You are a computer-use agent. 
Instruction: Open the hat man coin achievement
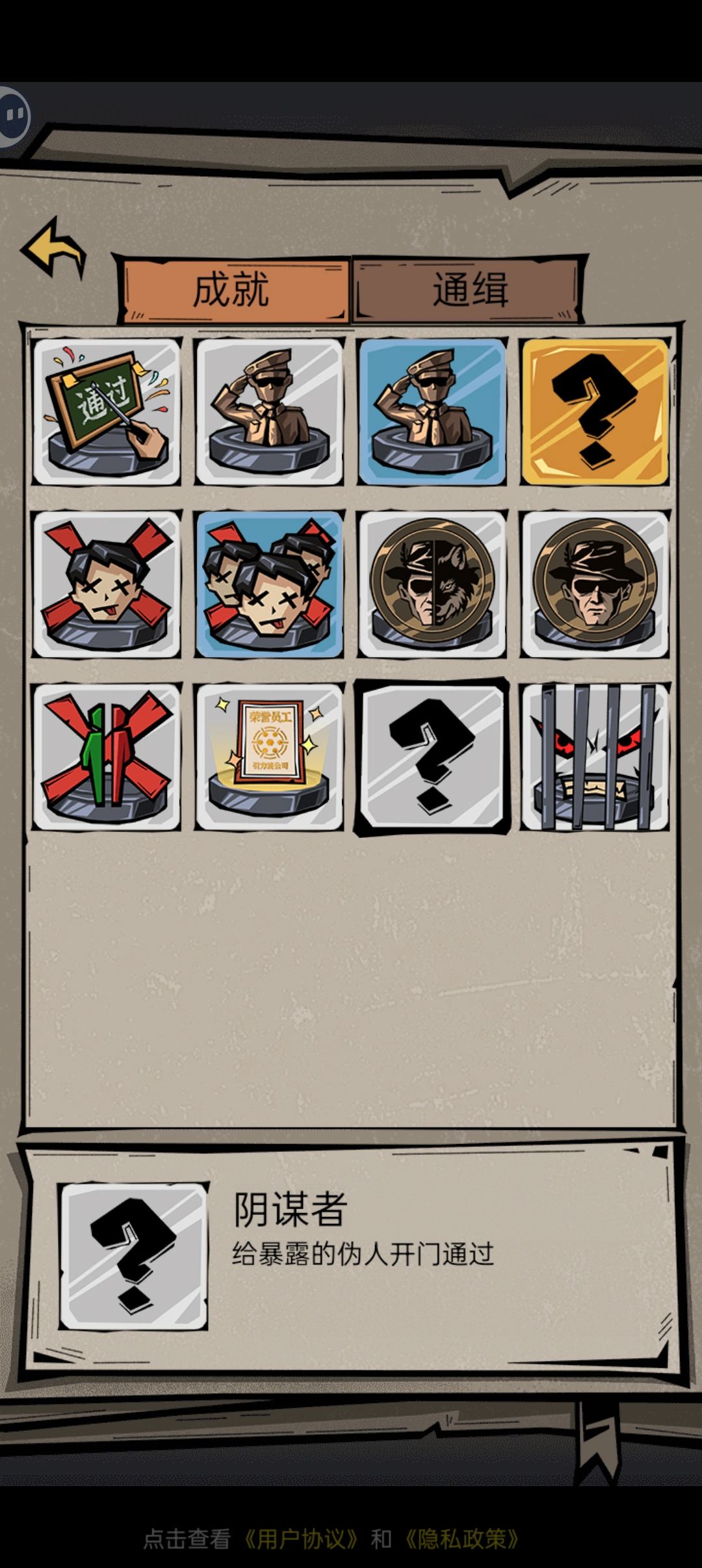pos(595,584)
